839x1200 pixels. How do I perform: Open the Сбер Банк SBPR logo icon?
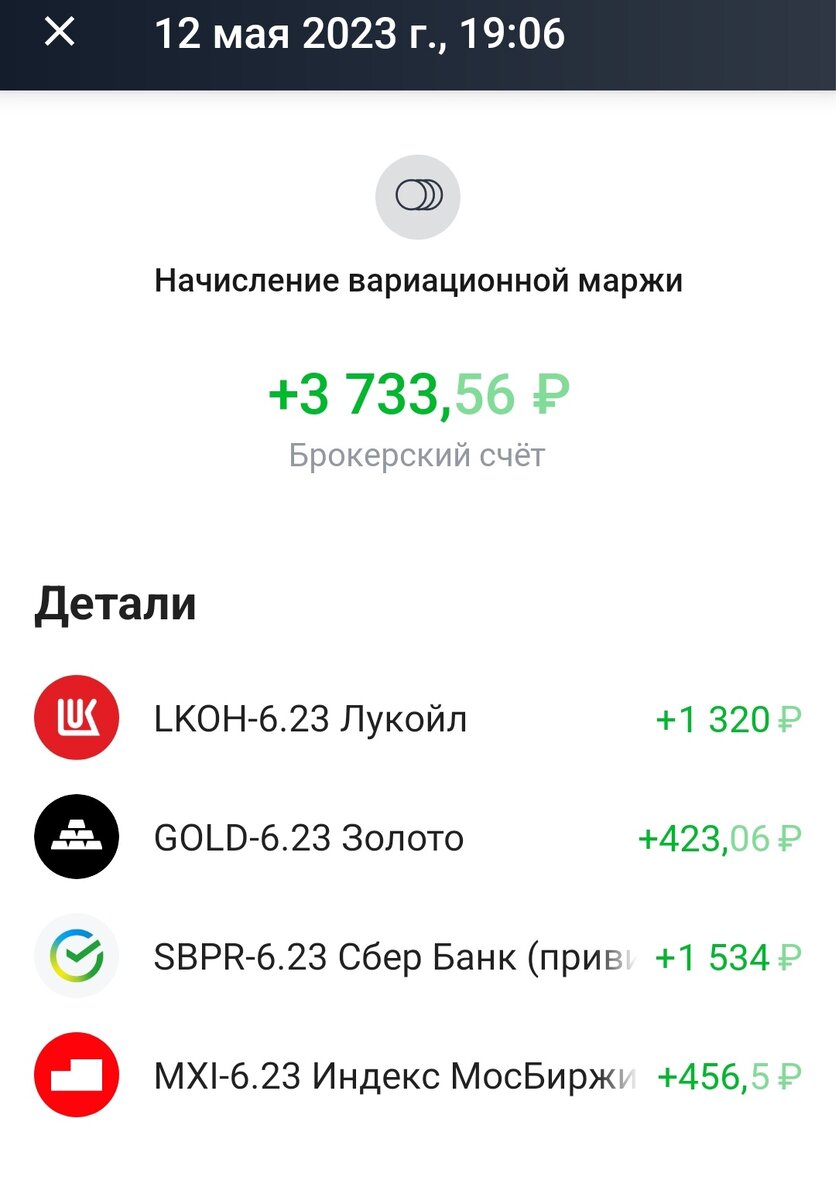tap(76, 958)
